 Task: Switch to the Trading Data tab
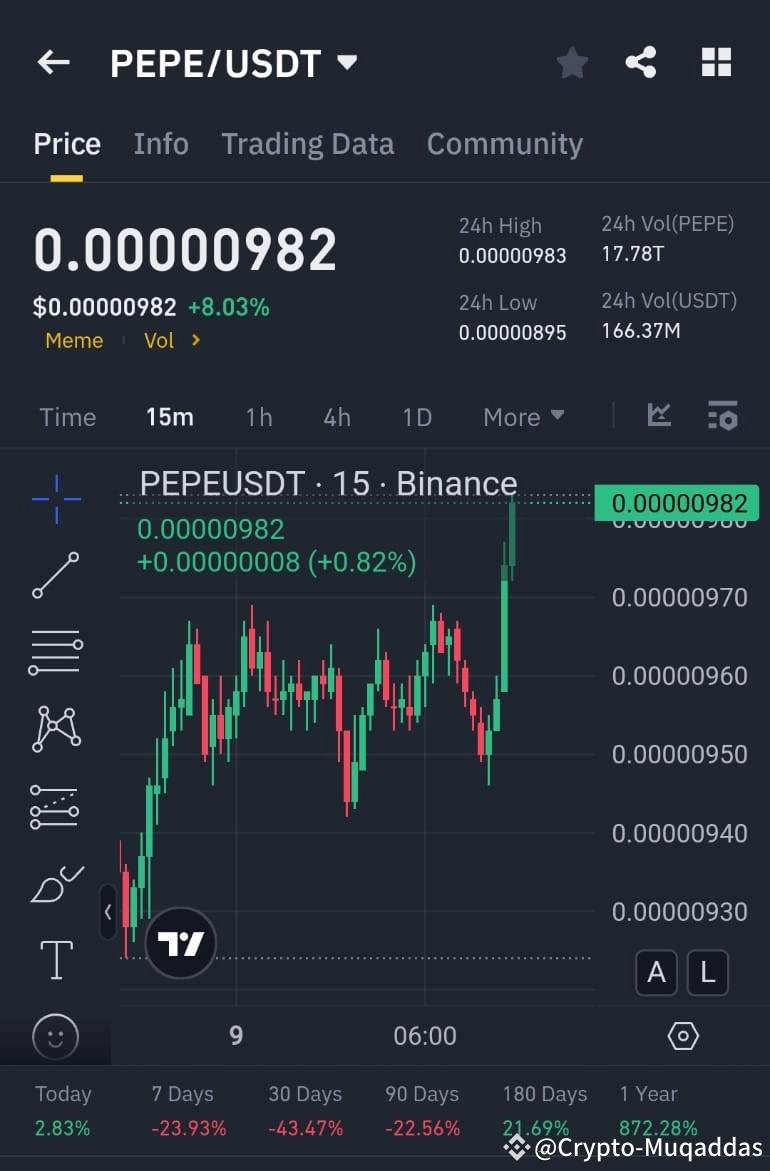(307, 144)
